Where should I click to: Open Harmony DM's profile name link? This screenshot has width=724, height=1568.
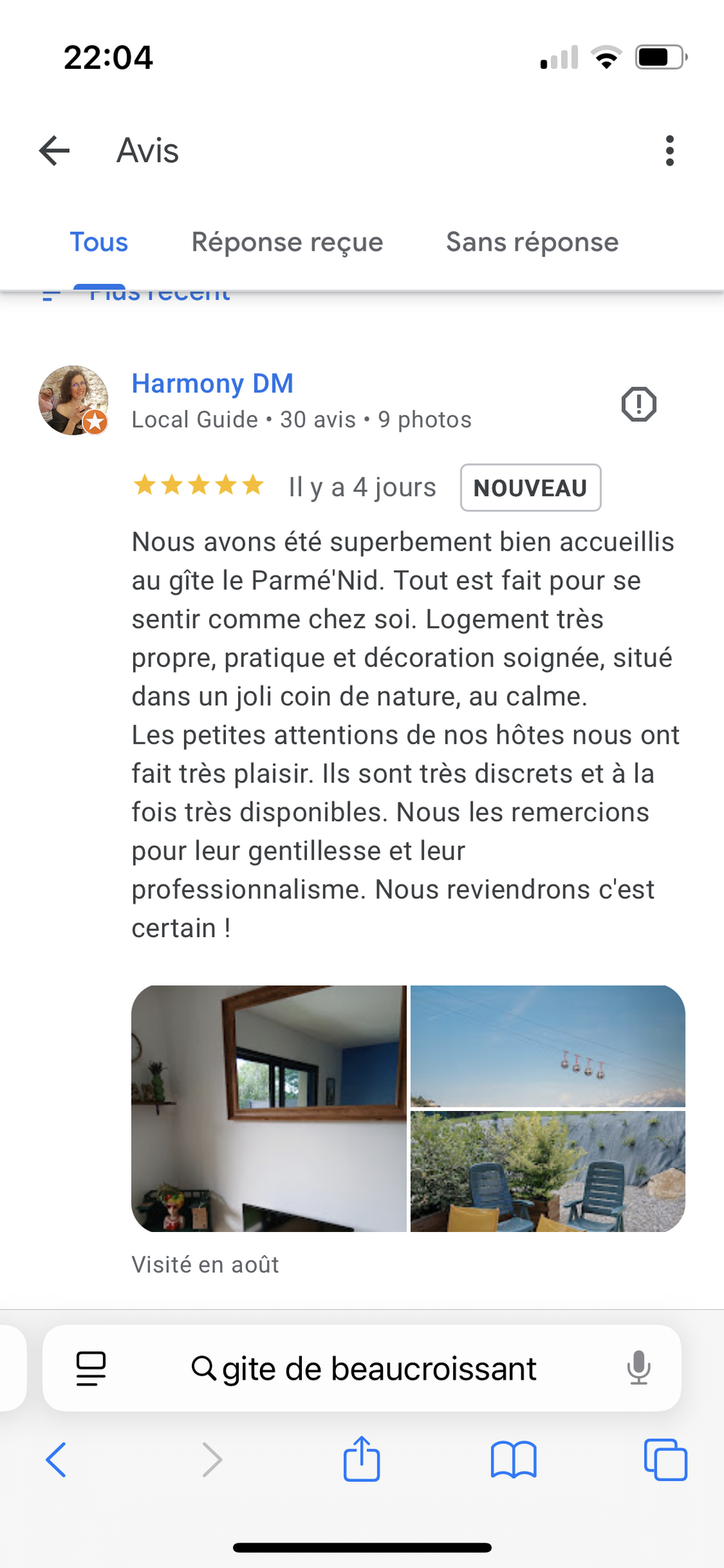(x=212, y=383)
